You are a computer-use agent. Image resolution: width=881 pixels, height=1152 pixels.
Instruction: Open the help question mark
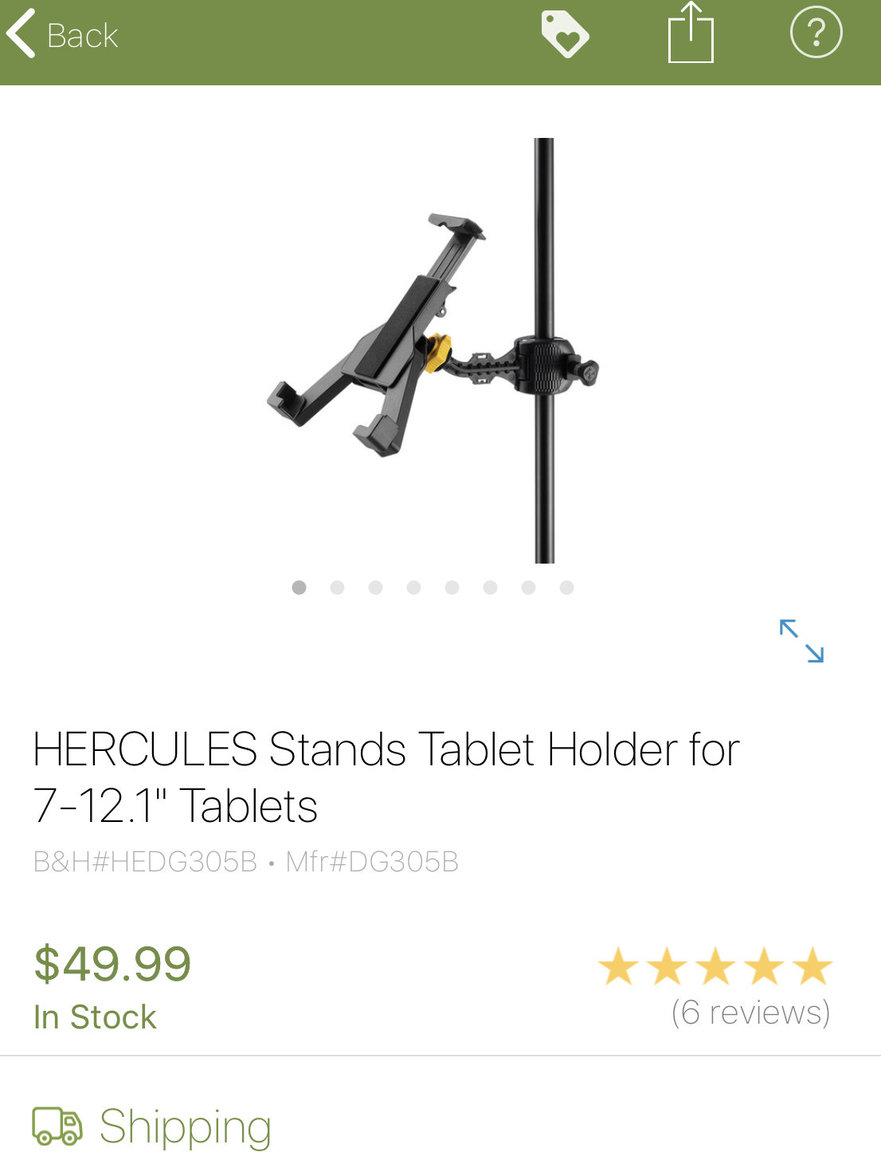pyautogui.click(x=816, y=34)
